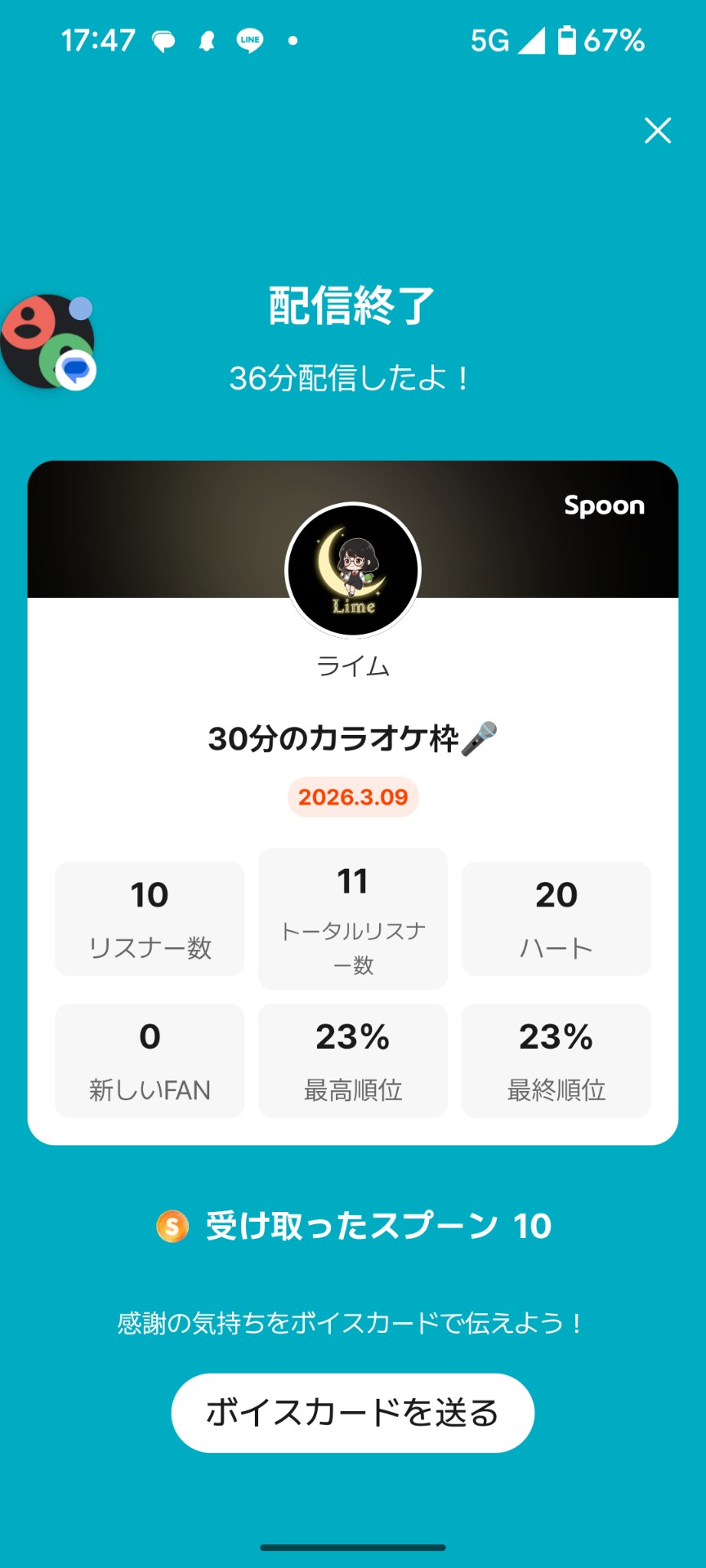
Task: Open the floating chat bubble
Action: [47, 341]
